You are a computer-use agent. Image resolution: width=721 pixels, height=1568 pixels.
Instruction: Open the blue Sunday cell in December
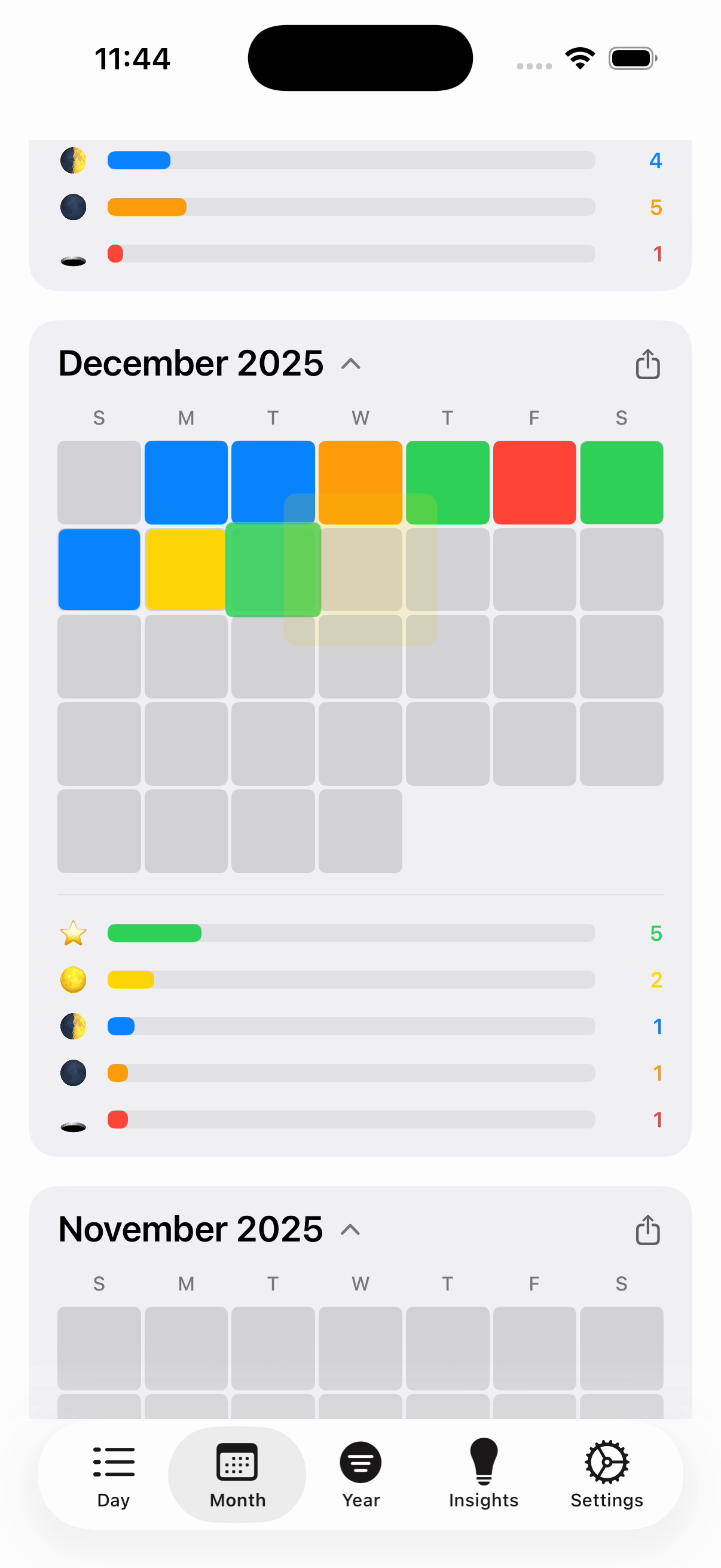tap(99, 569)
